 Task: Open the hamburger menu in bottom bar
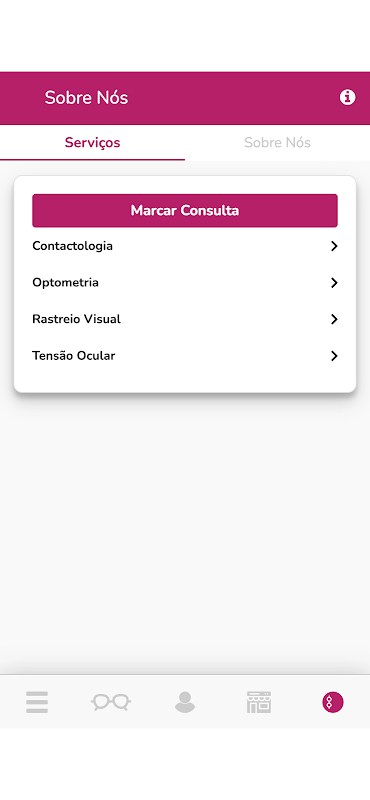tap(37, 702)
